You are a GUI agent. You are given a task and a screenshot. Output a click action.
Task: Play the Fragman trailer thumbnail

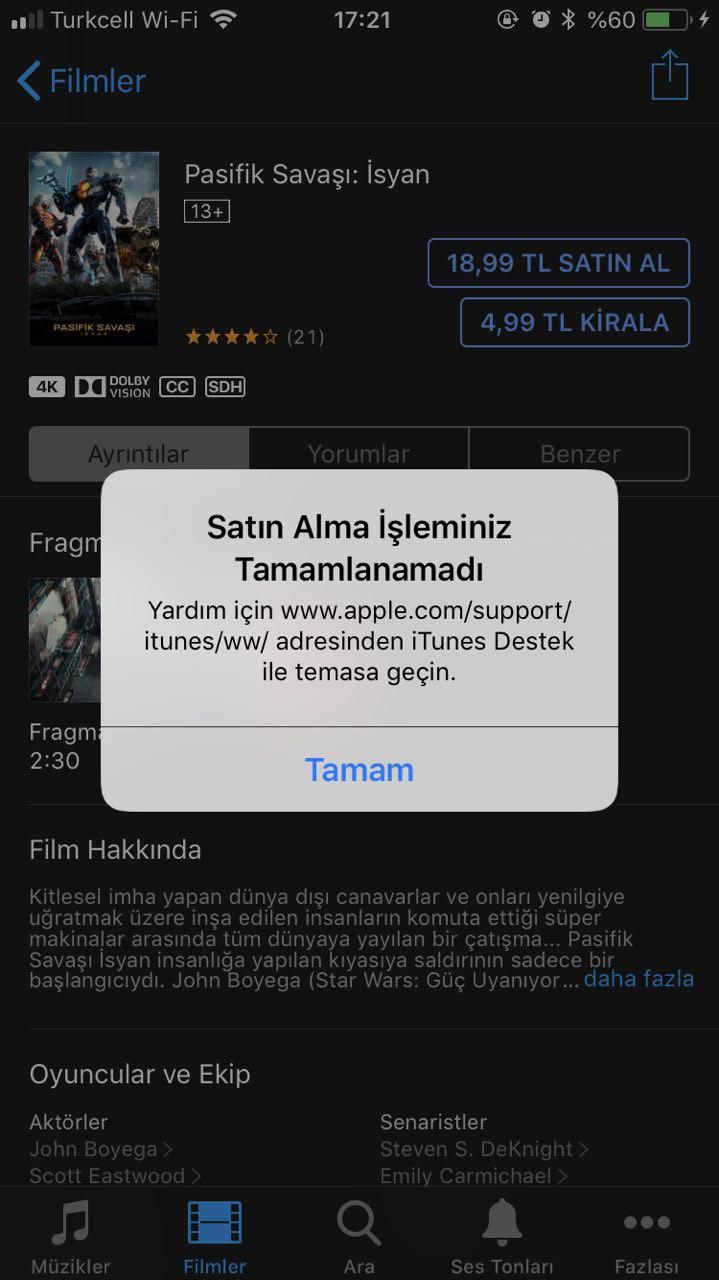[x=65, y=640]
